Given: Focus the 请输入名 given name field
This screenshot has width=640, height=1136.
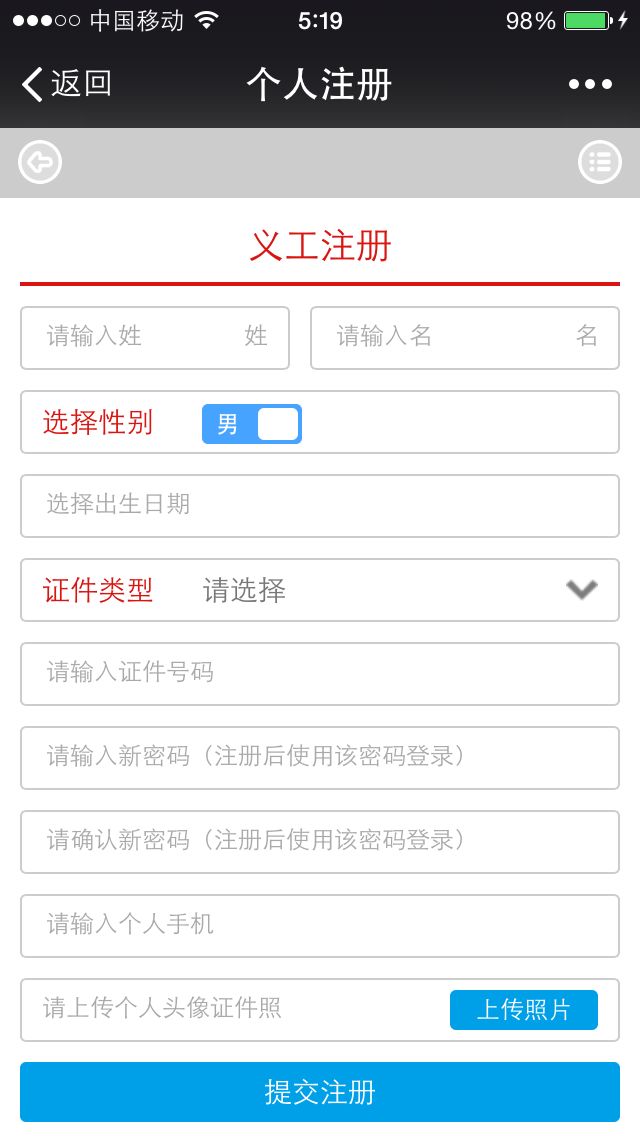Looking at the screenshot, I should coord(465,338).
